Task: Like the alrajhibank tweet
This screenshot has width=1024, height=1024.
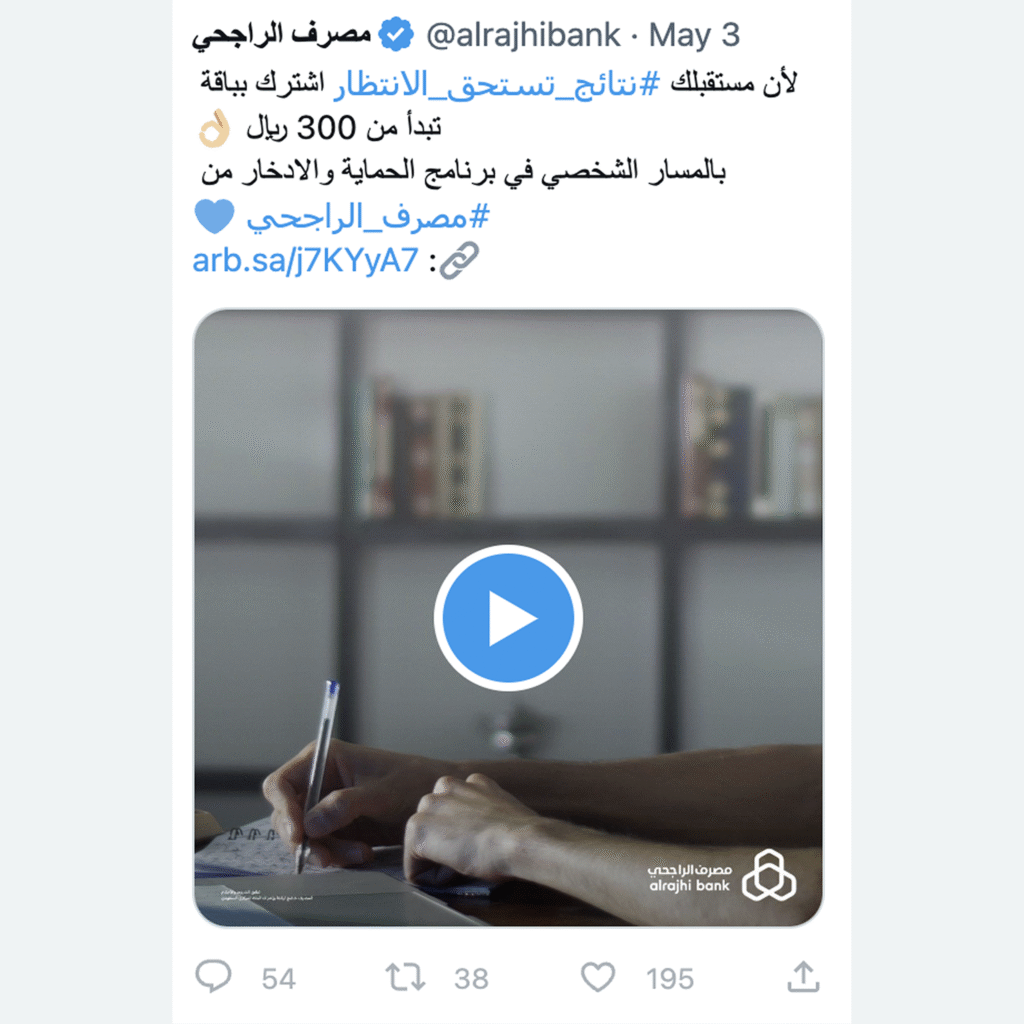Action: (598, 976)
